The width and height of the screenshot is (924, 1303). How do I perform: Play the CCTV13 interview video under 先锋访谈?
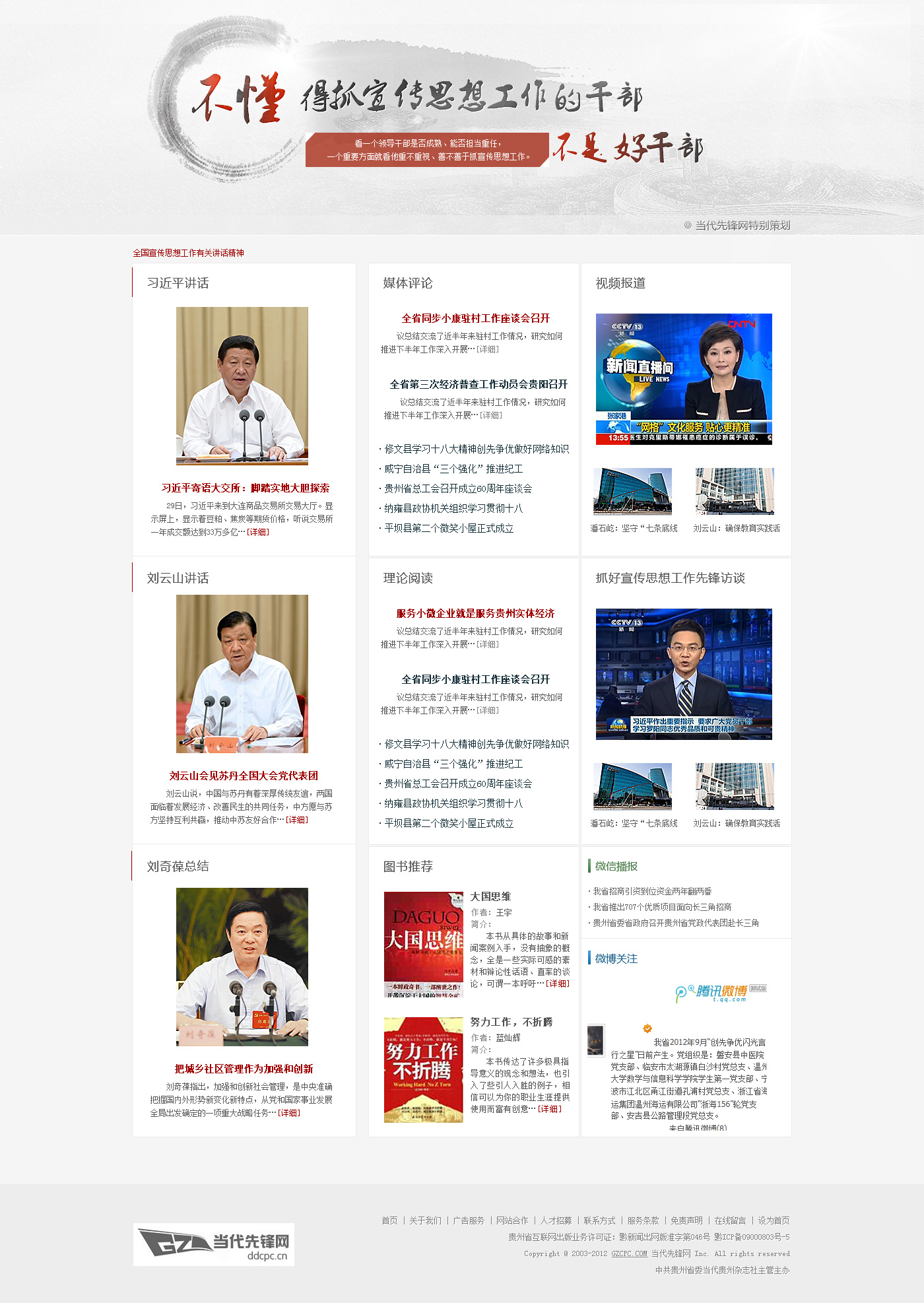pos(684,674)
